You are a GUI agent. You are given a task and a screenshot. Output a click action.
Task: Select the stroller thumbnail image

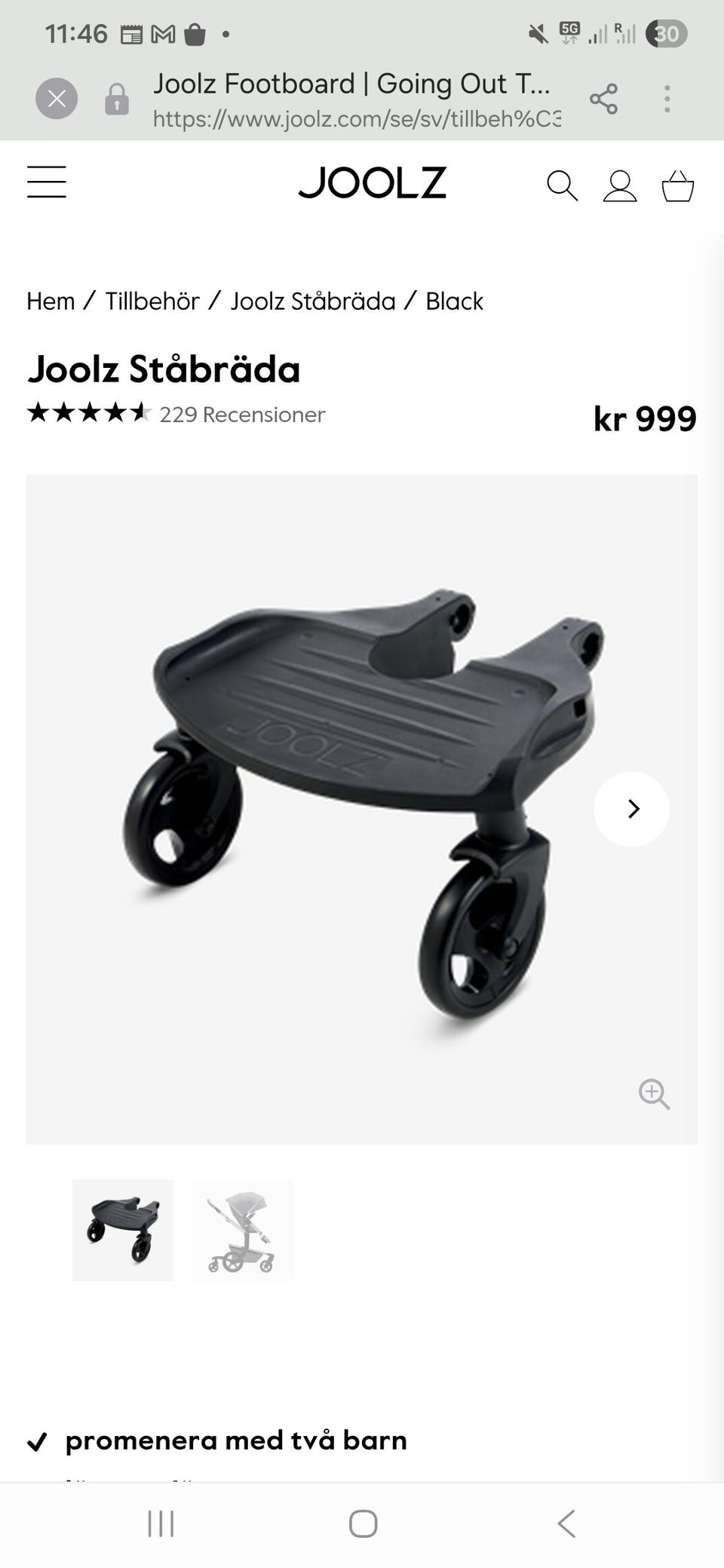(241, 1230)
